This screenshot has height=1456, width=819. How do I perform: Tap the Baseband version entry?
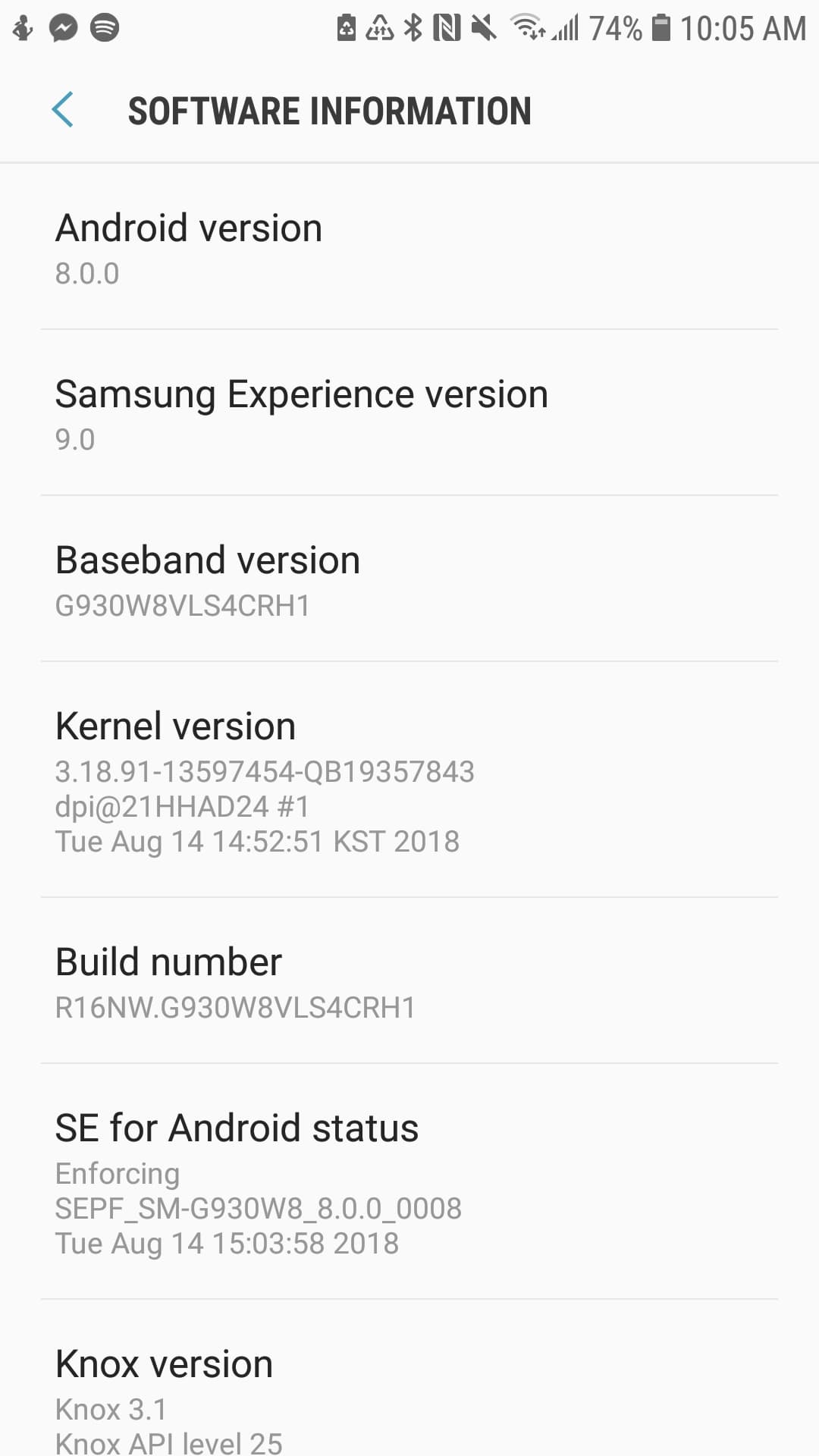coord(409,580)
